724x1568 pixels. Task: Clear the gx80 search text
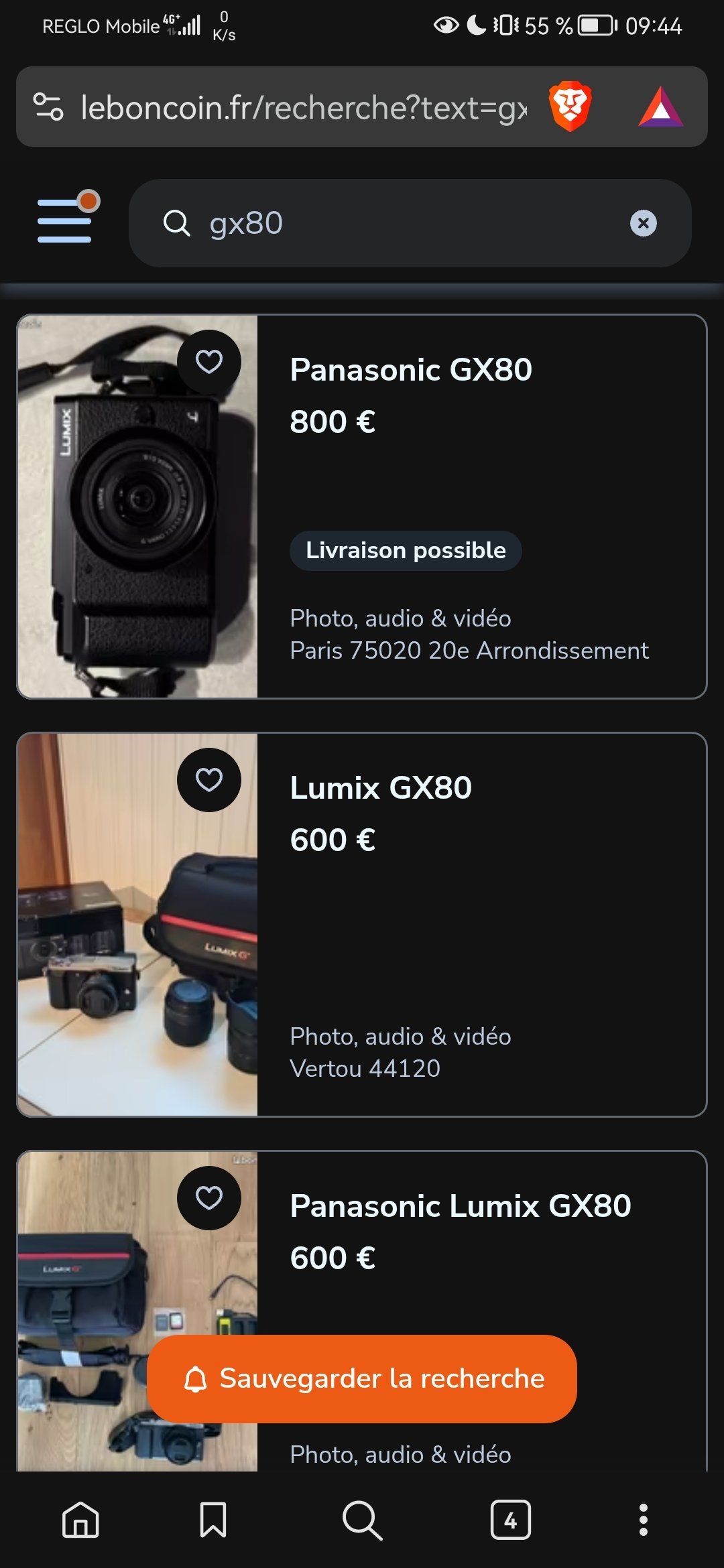pos(643,223)
